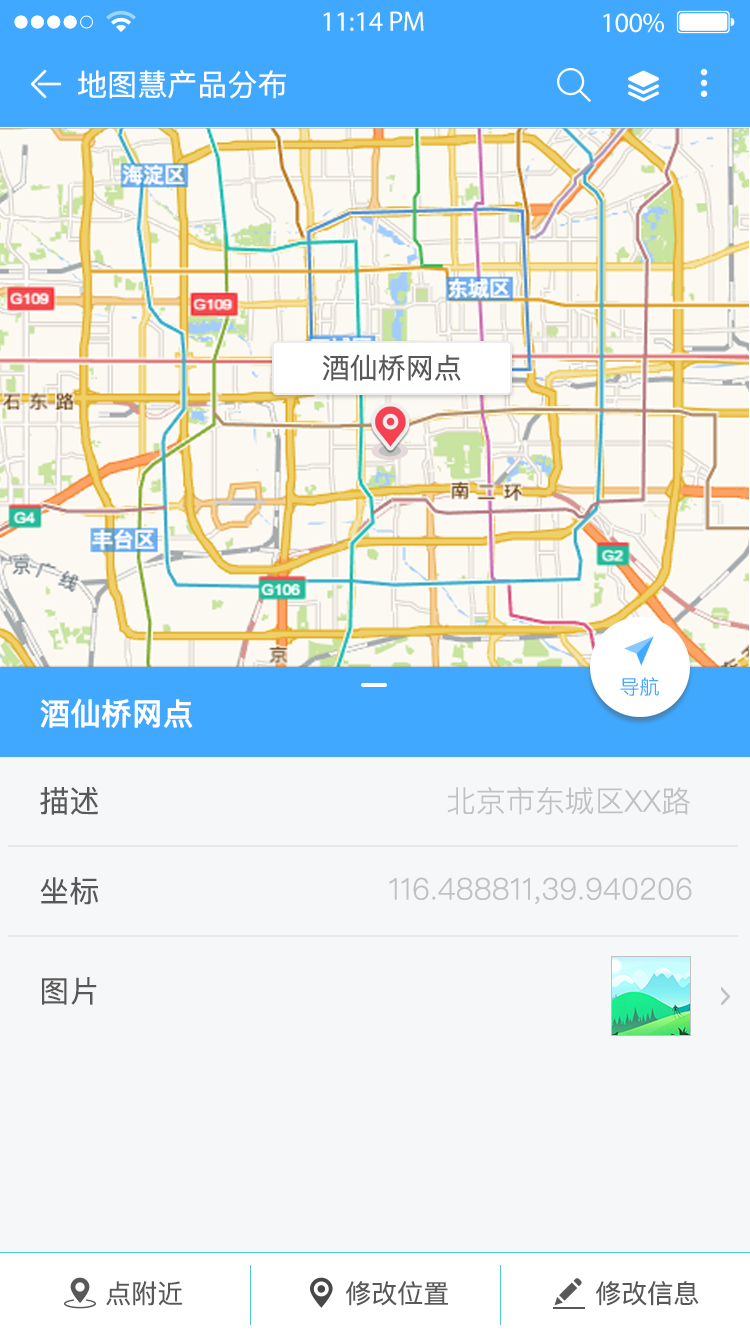750x1334 pixels.
Task: Open the landscape image thumbnail
Action: [650, 996]
